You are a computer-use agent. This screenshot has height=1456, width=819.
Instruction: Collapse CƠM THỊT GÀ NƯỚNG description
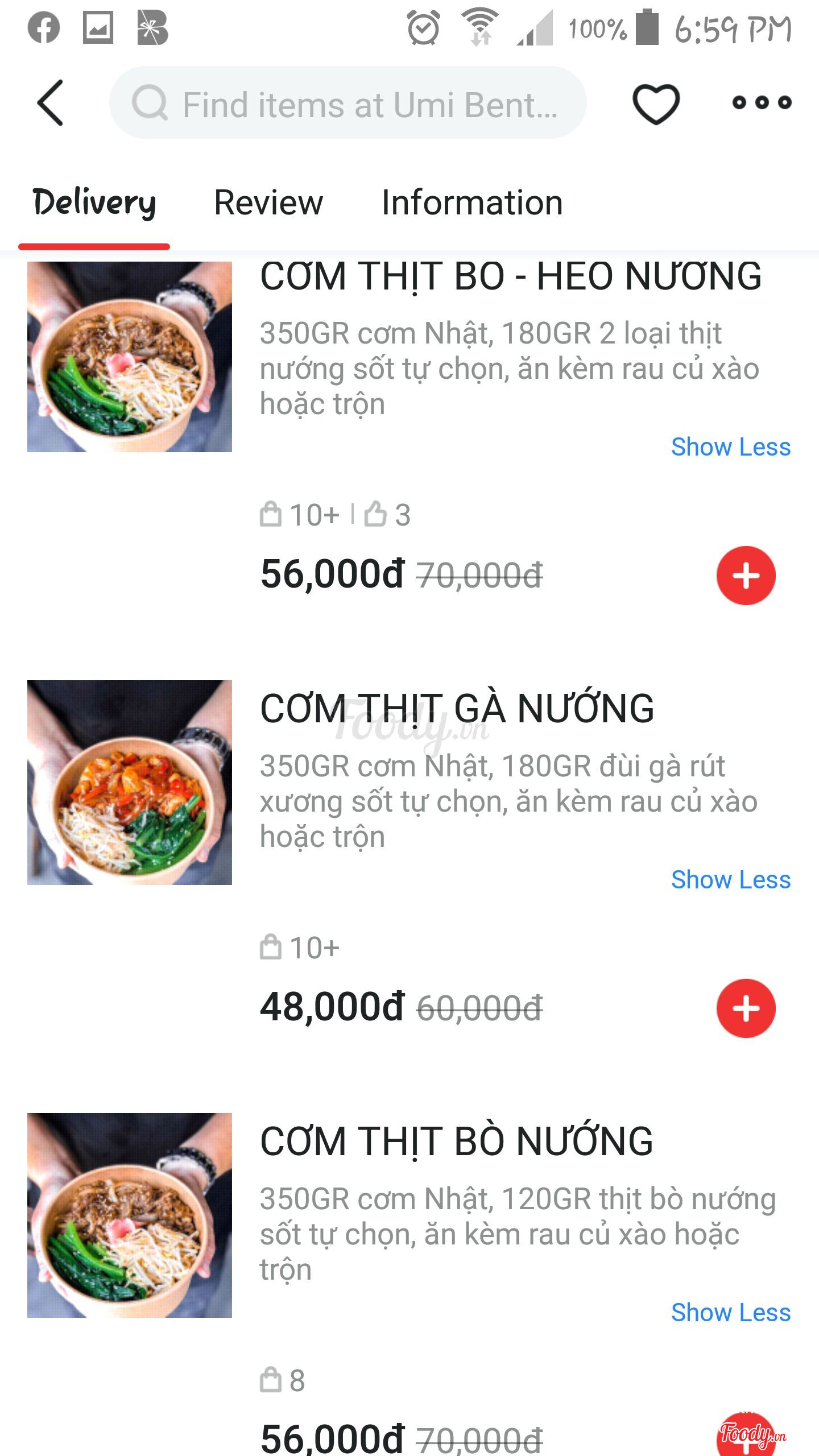click(730, 880)
